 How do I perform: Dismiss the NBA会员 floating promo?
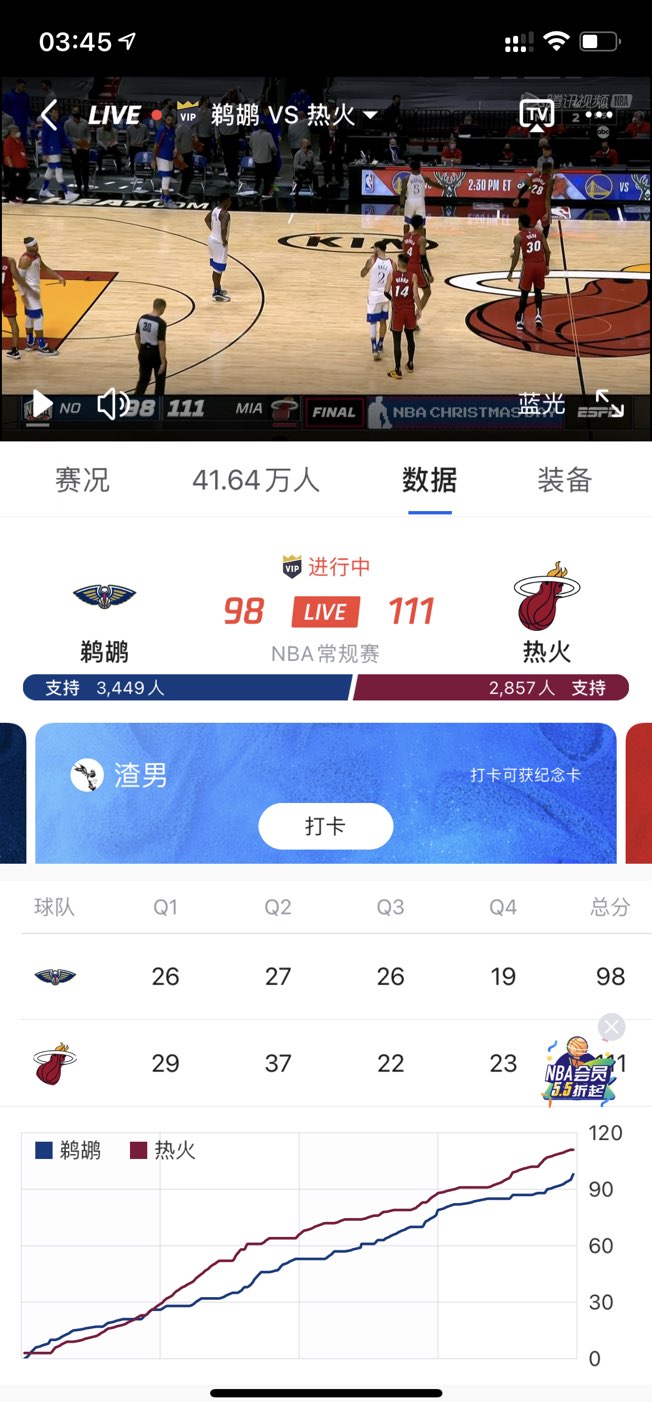coord(611,1027)
